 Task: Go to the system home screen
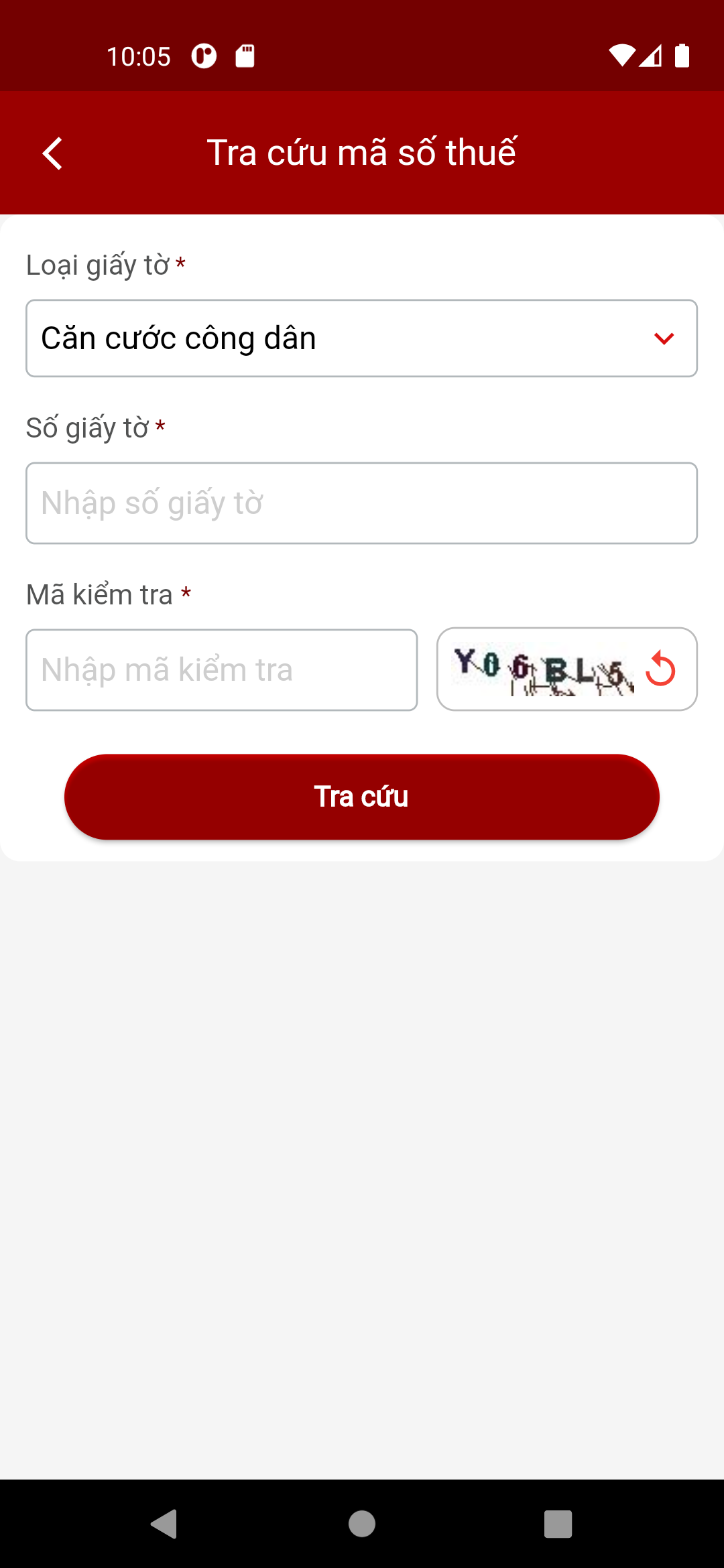pos(362,1524)
